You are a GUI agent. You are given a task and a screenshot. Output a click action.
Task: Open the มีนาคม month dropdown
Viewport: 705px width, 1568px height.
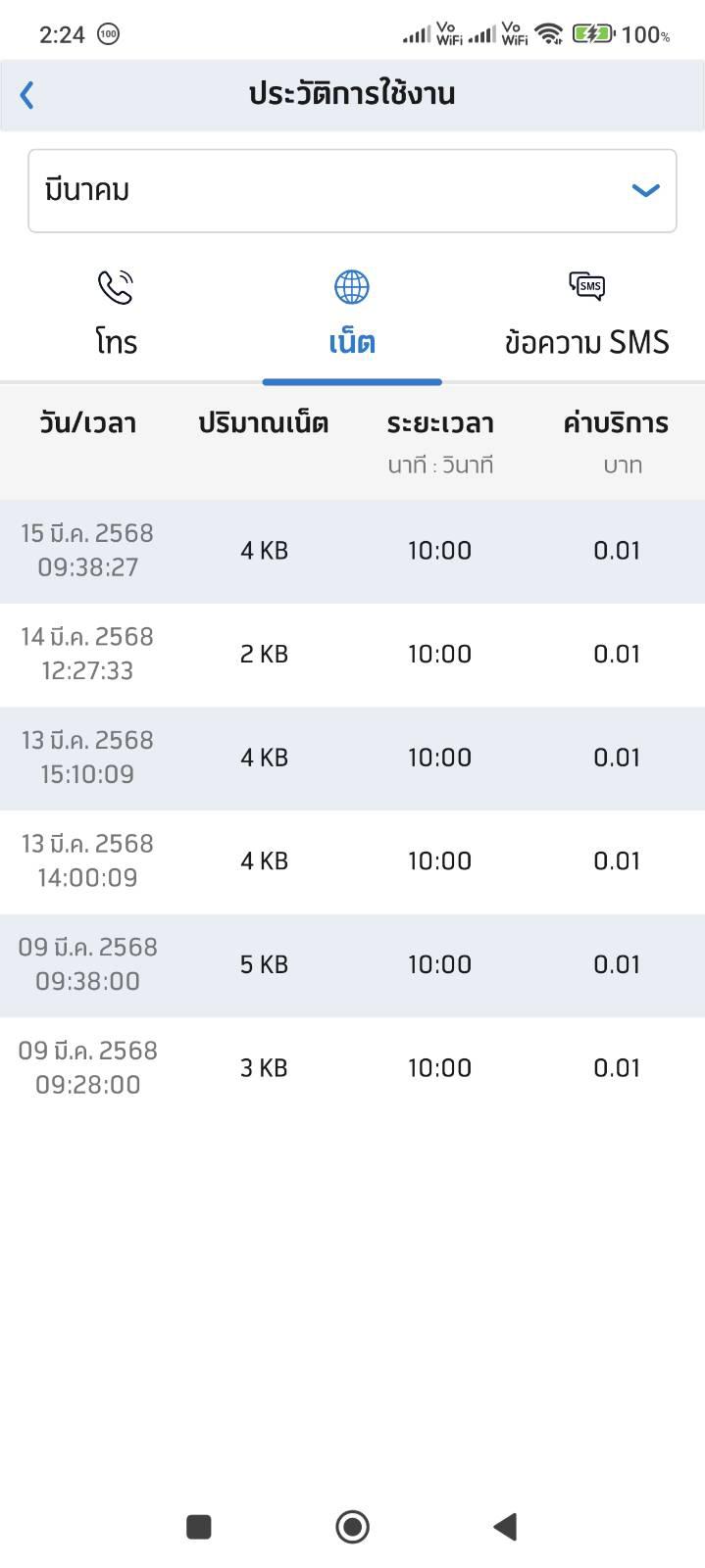[x=352, y=191]
